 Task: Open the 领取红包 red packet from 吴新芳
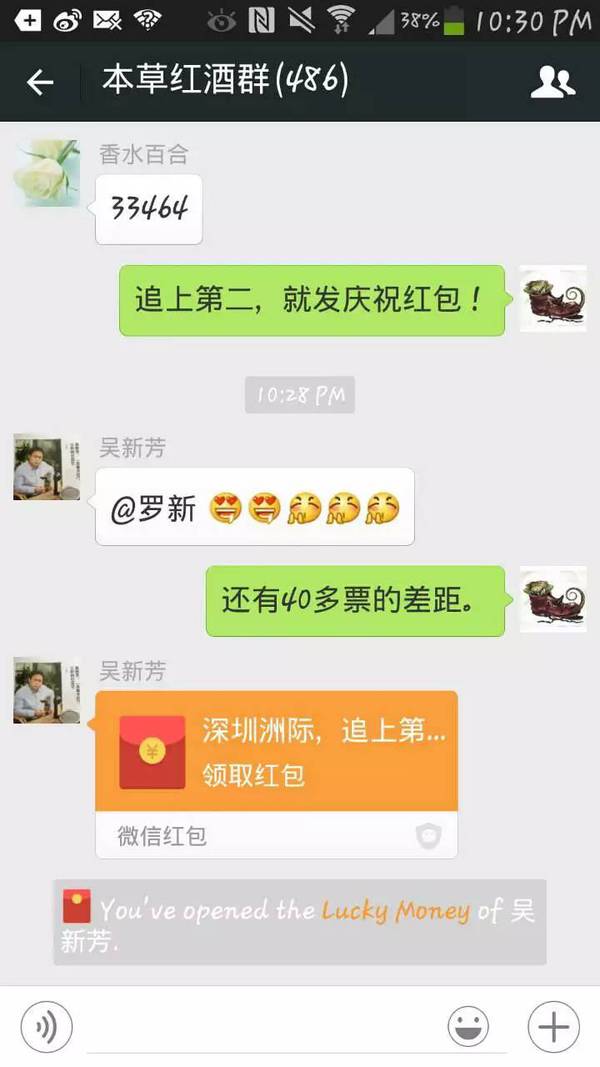pos(276,752)
